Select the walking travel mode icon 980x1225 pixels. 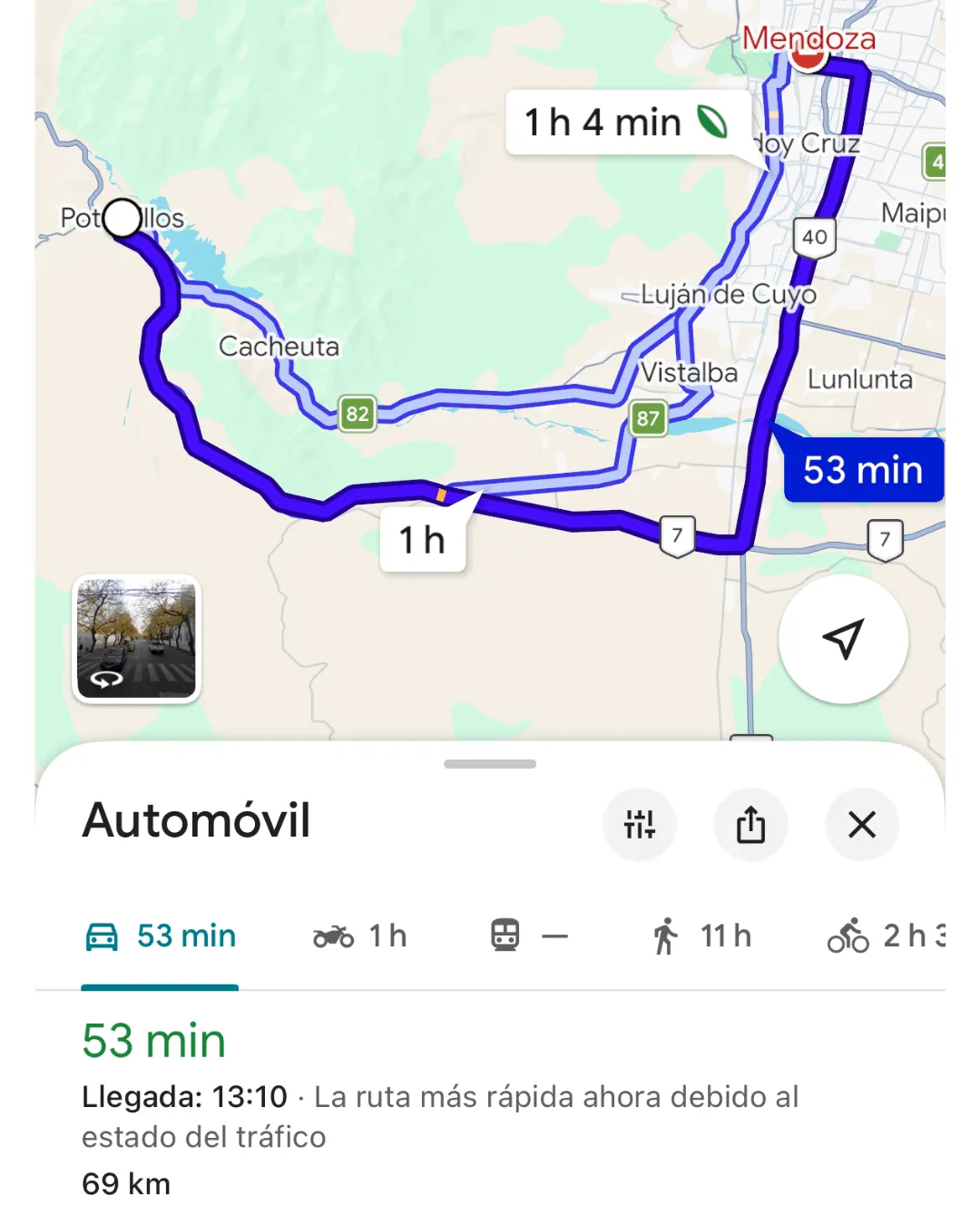click(x=667, y=936)
